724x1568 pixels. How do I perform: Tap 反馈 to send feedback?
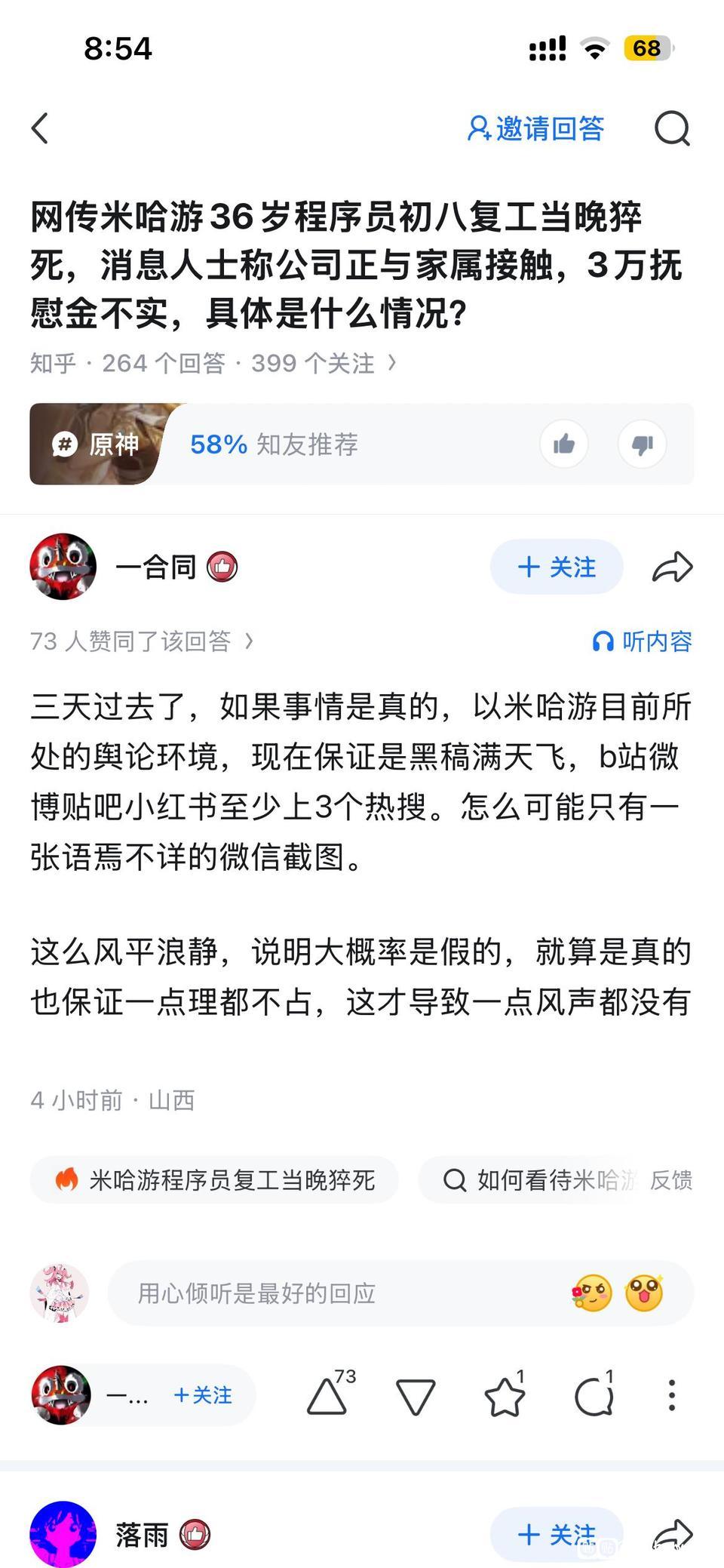[x=671, y=1179]
